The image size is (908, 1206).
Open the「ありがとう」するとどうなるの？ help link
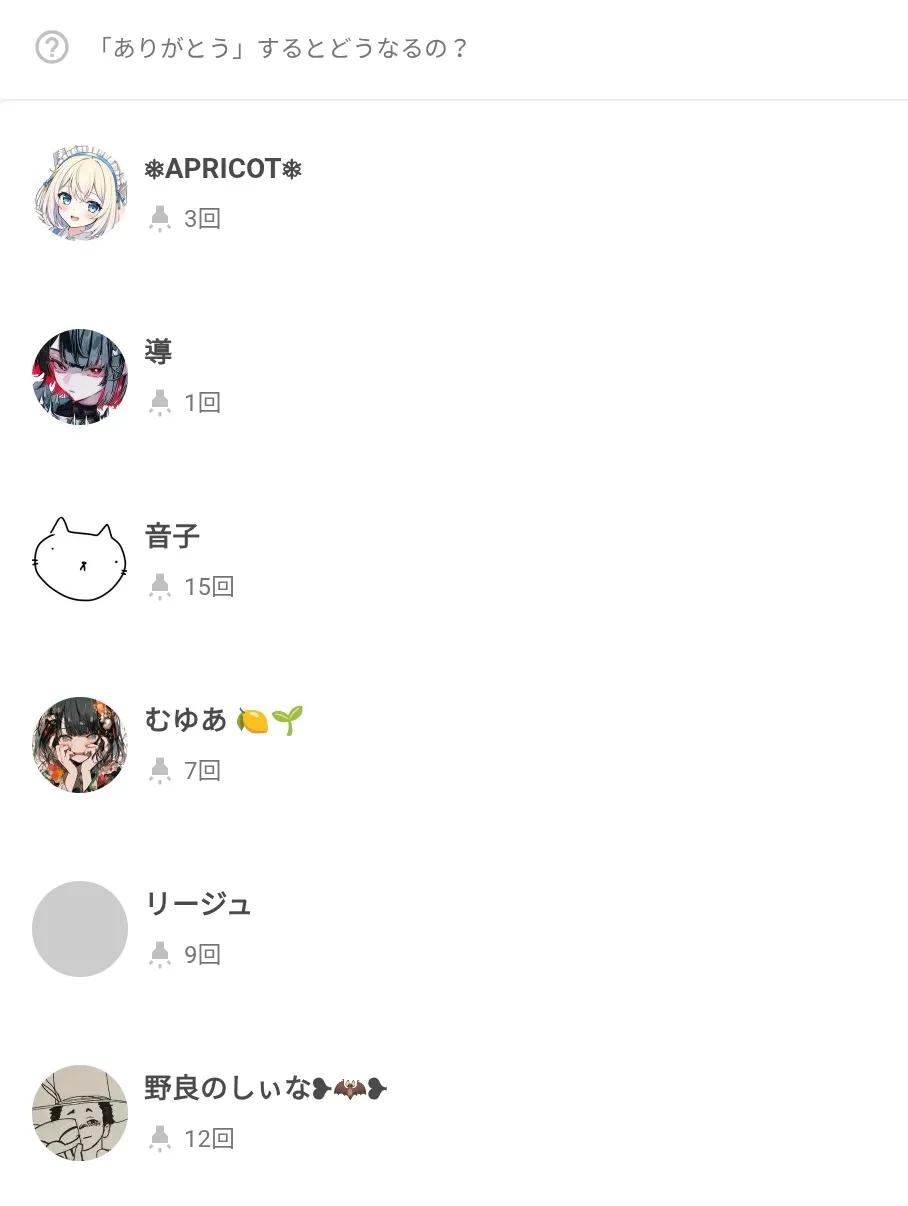280,48
